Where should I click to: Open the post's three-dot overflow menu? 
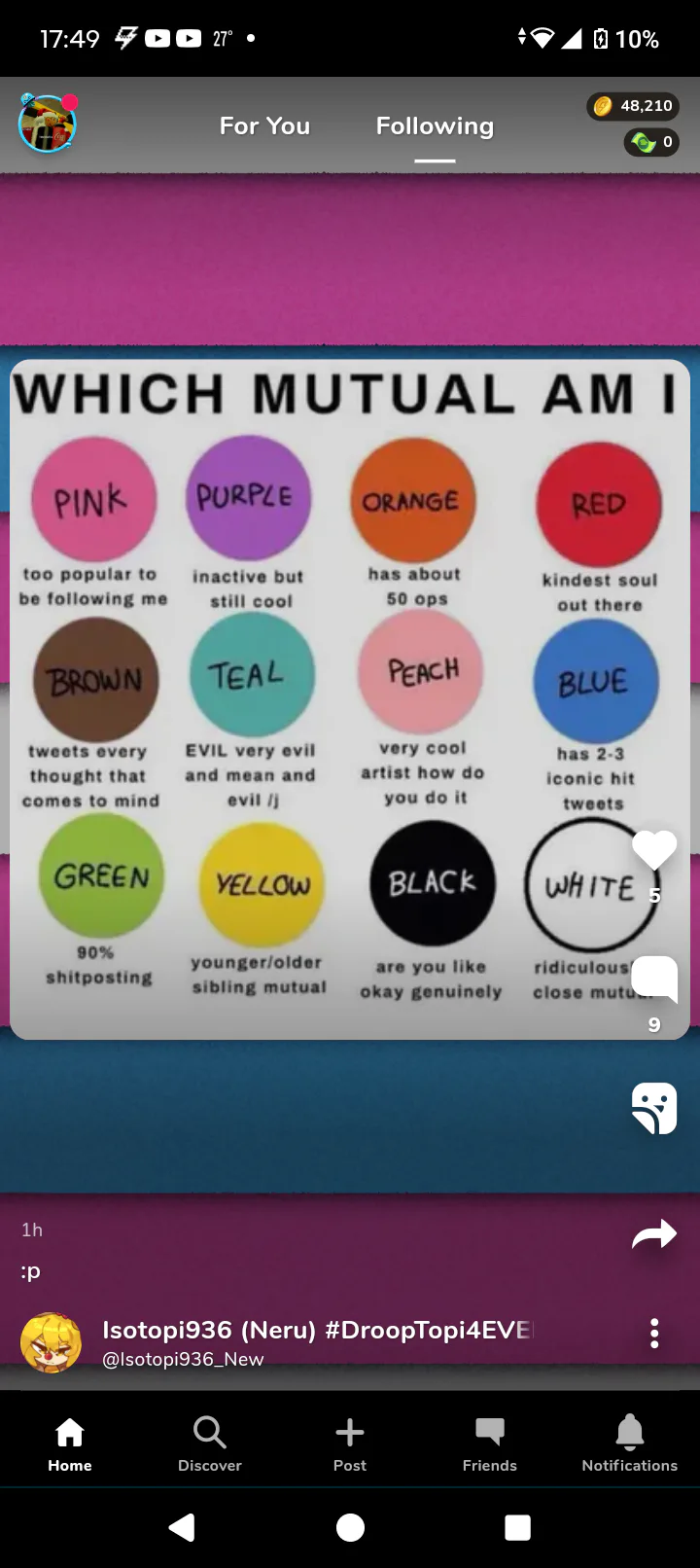[x=654, y=1333]
